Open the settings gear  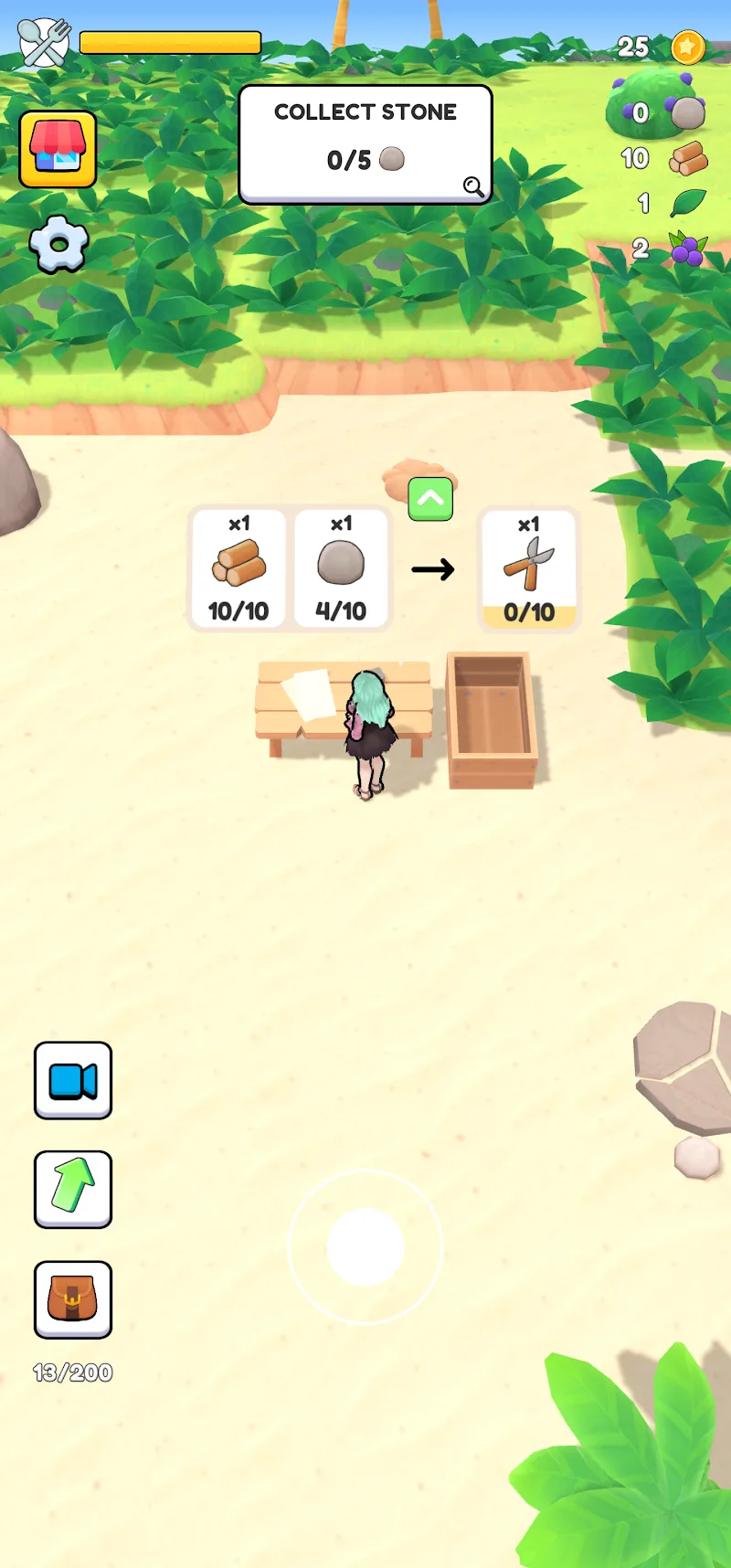(x=58, y=244)
